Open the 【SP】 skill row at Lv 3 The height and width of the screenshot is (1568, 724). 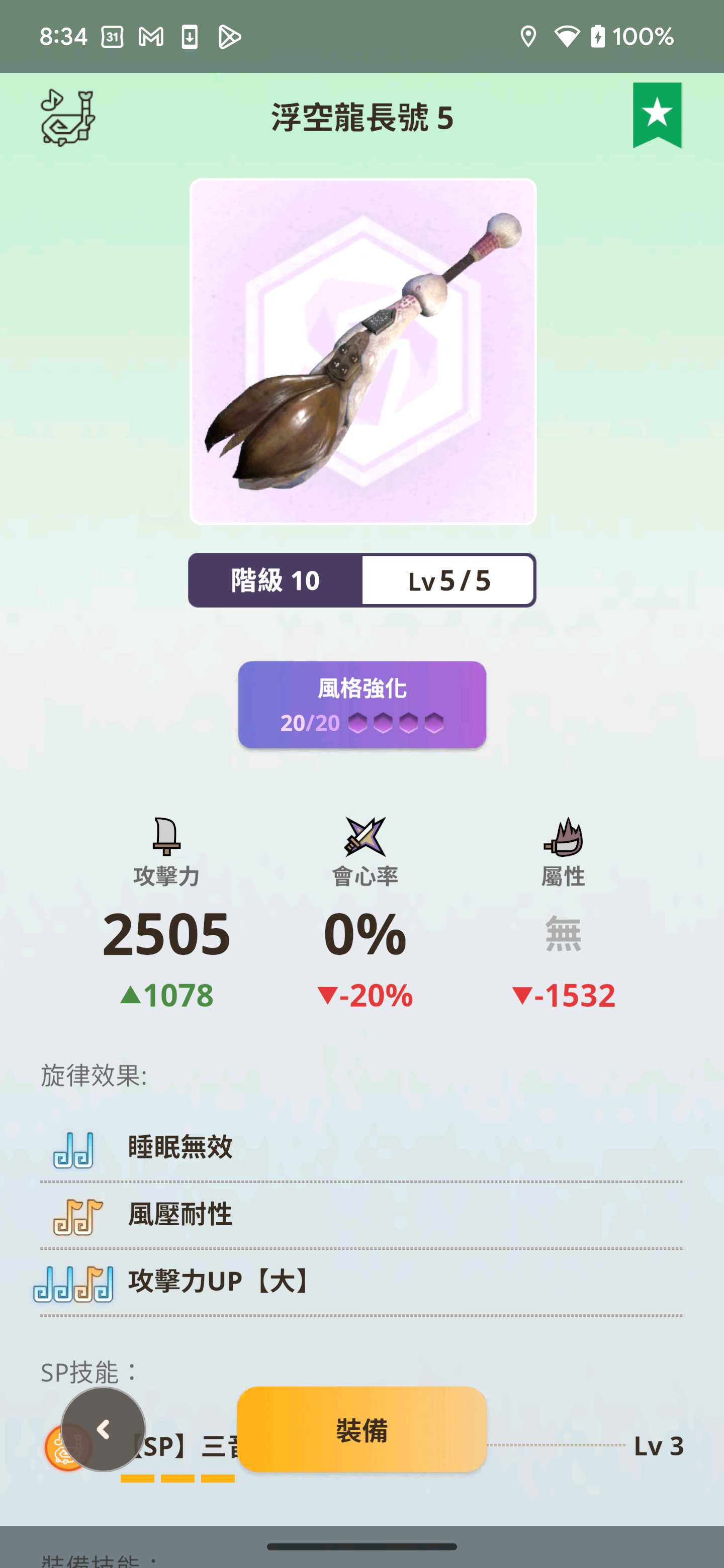[x=363, y=1446]
